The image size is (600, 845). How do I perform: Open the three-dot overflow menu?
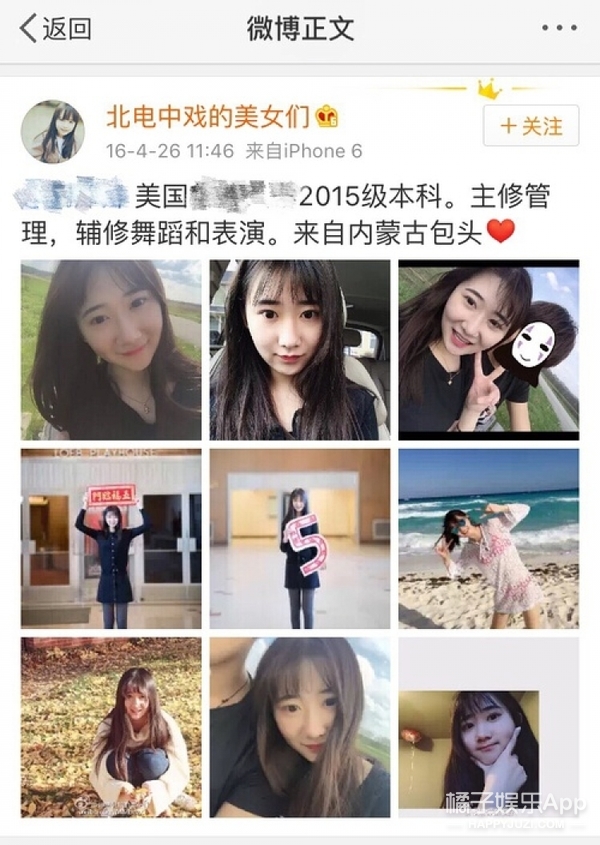[x=559, y=28]
